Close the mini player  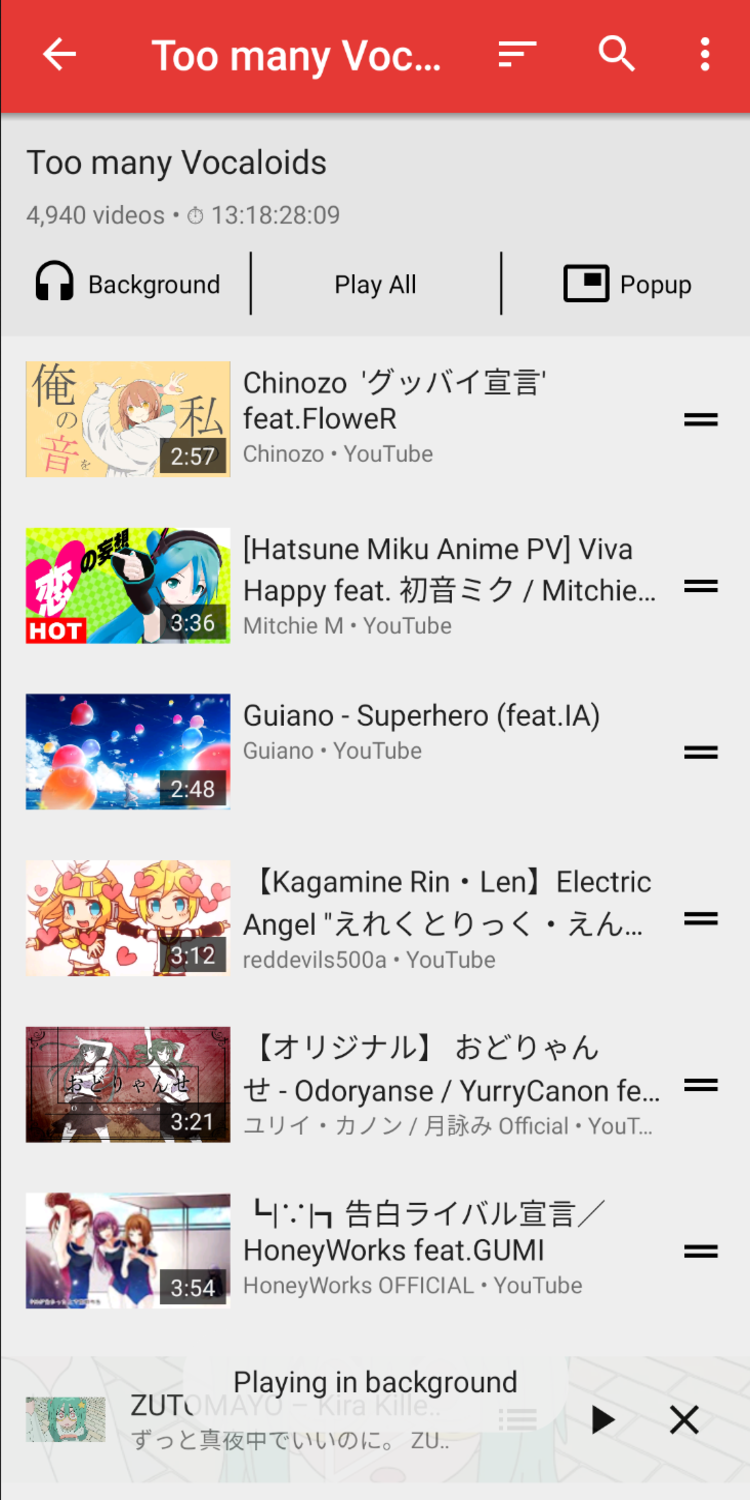684,1419
